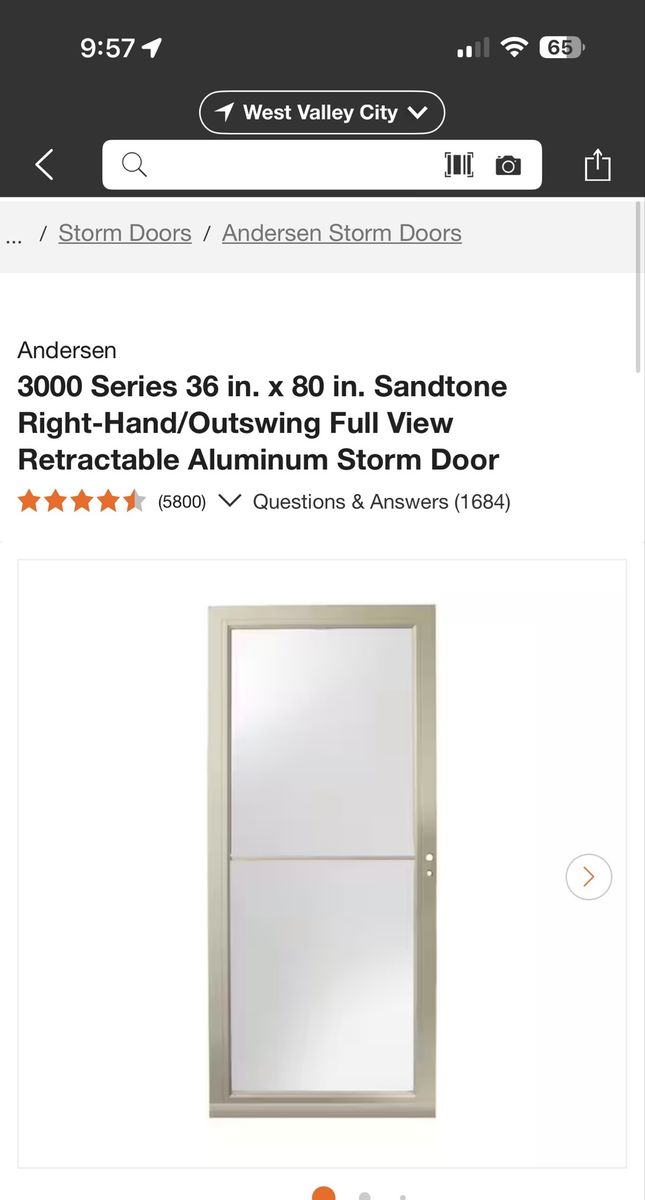645x1200 pixels.
Task: Change store location West Valley City
Action: pyautogui.click(x=321, y=112)
